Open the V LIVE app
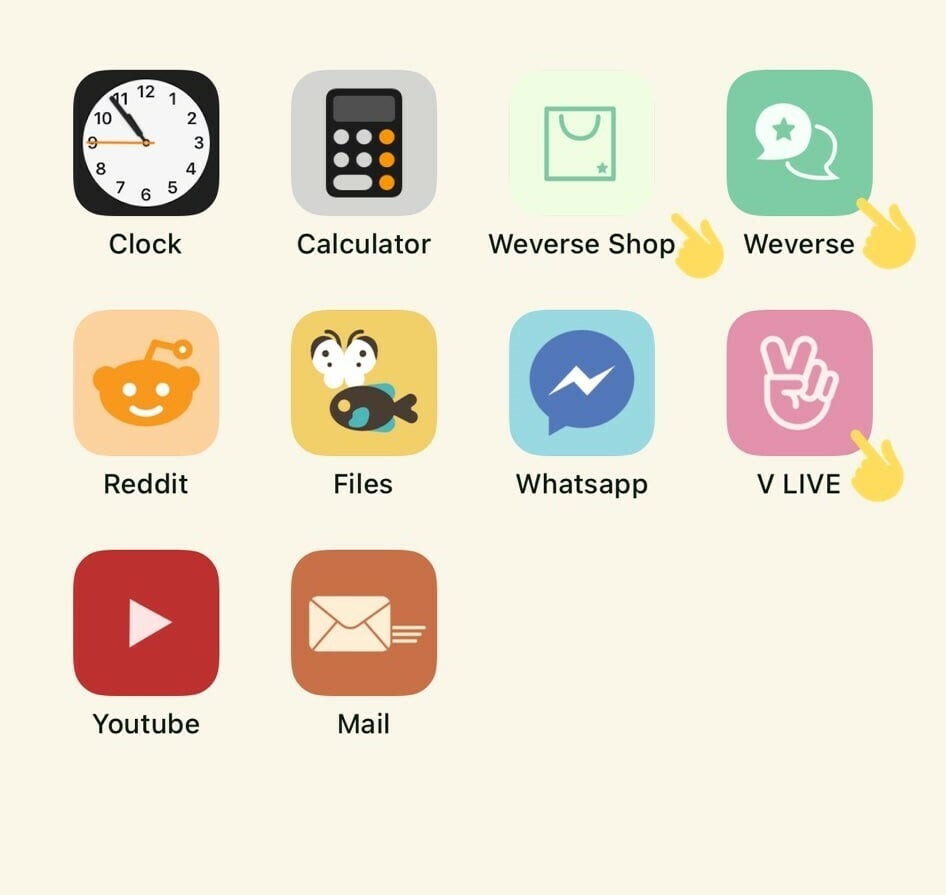 (799, 383)
